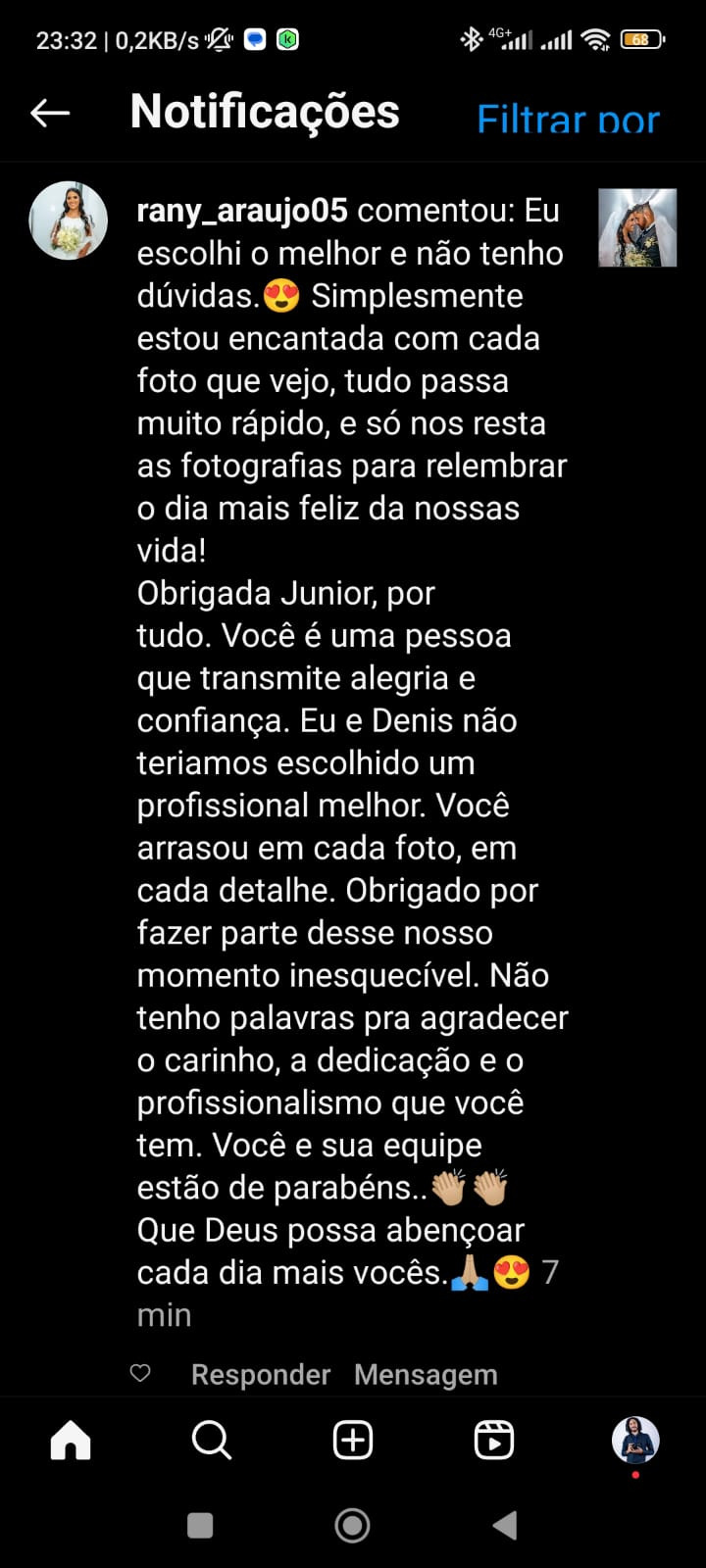This screenshot has width=706, height=1568.
Task: Show recent apps with the square button
Action: [200, 1525]
